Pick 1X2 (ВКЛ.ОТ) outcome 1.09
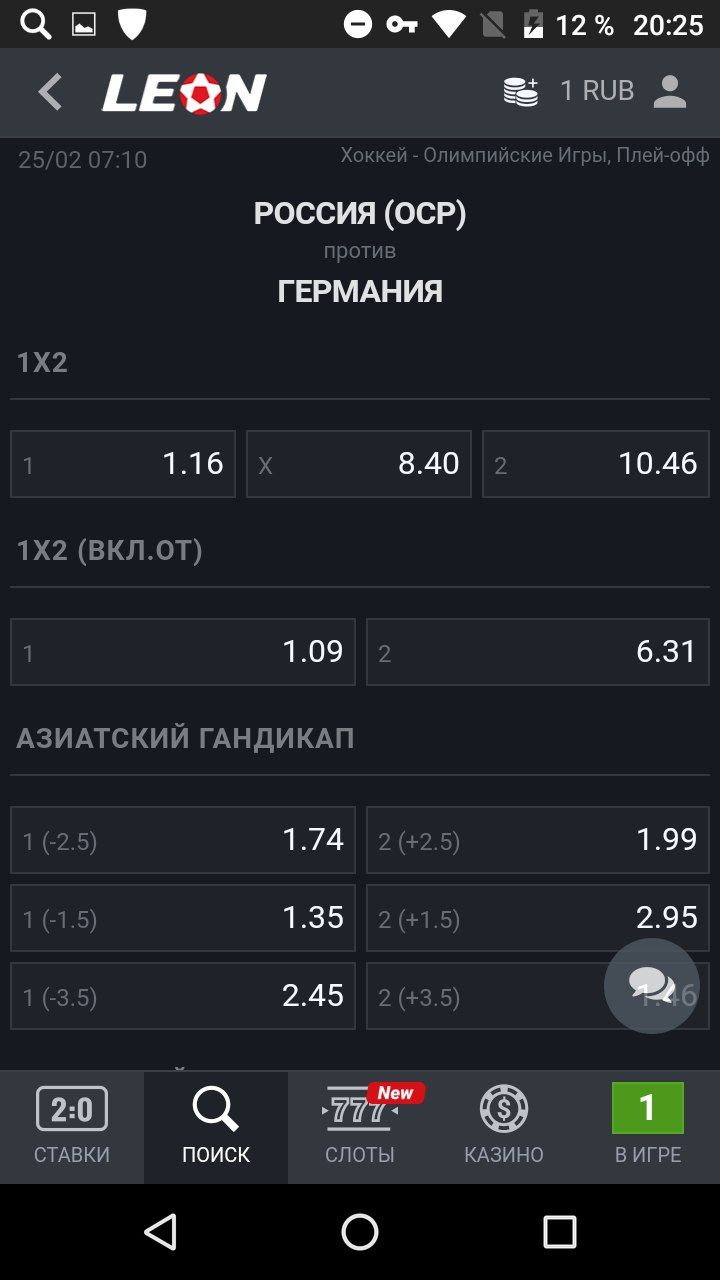Viewport: 720px width, 1280px height. [x=182, y=651]
